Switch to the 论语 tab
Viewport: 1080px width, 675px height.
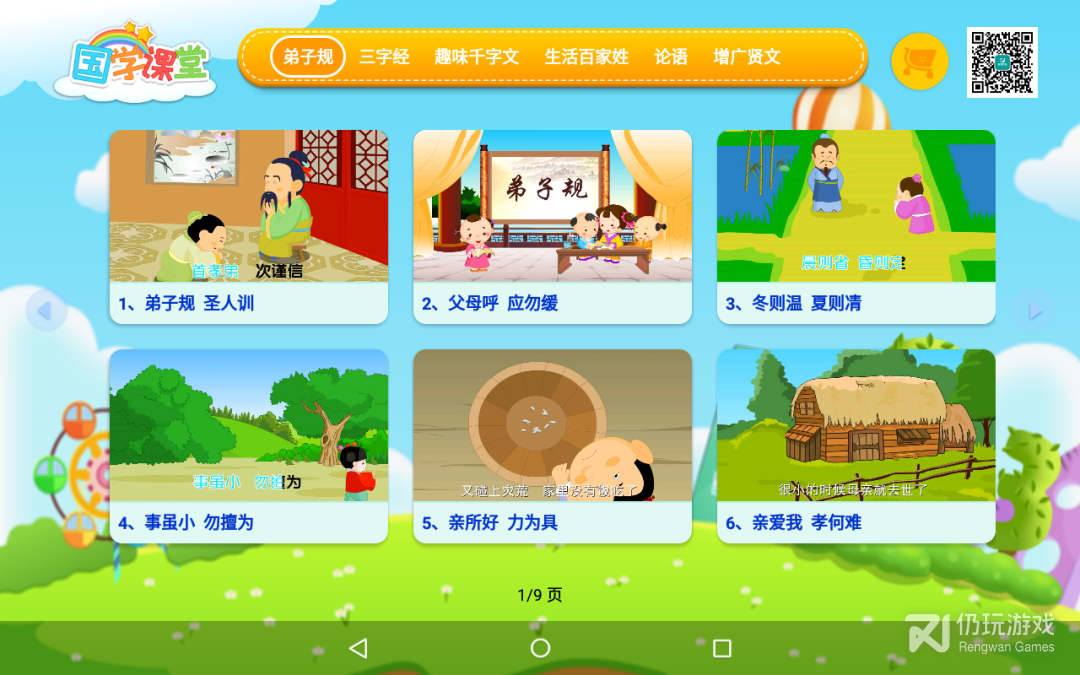point(671,57)
